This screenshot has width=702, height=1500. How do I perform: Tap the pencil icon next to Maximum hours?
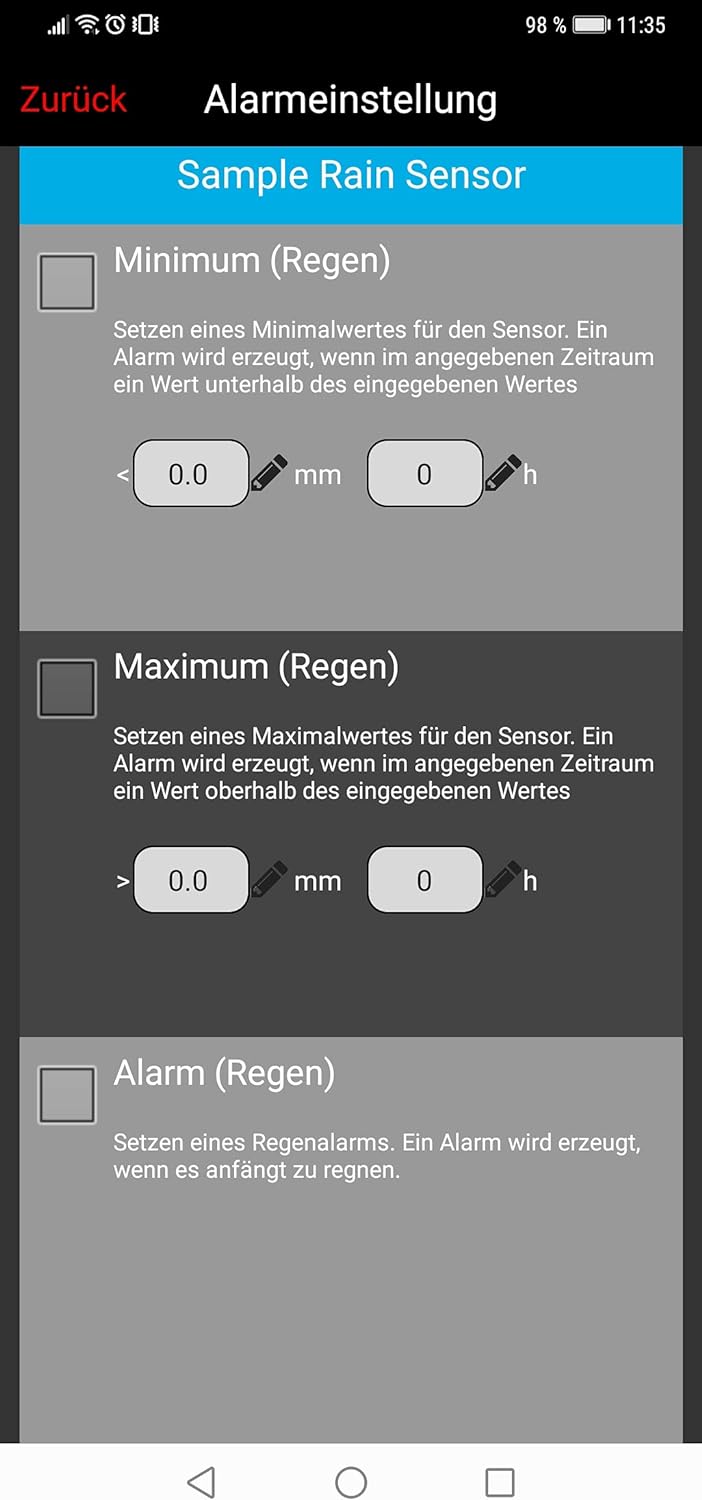click(502, 879)
